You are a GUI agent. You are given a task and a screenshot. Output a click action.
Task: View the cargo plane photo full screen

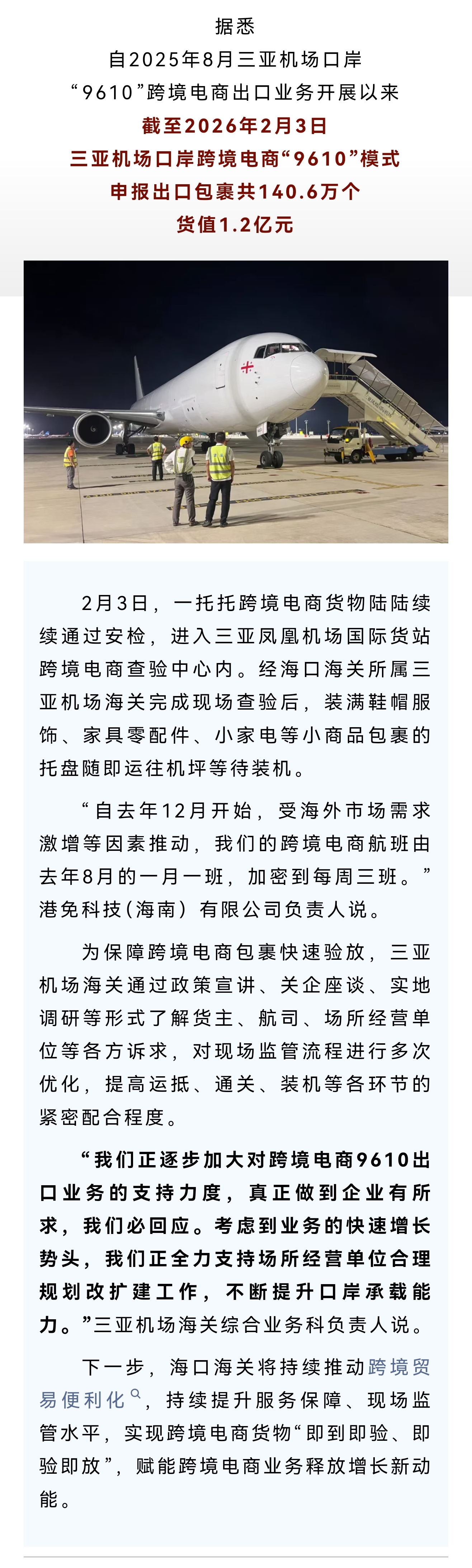click(236, 402)
